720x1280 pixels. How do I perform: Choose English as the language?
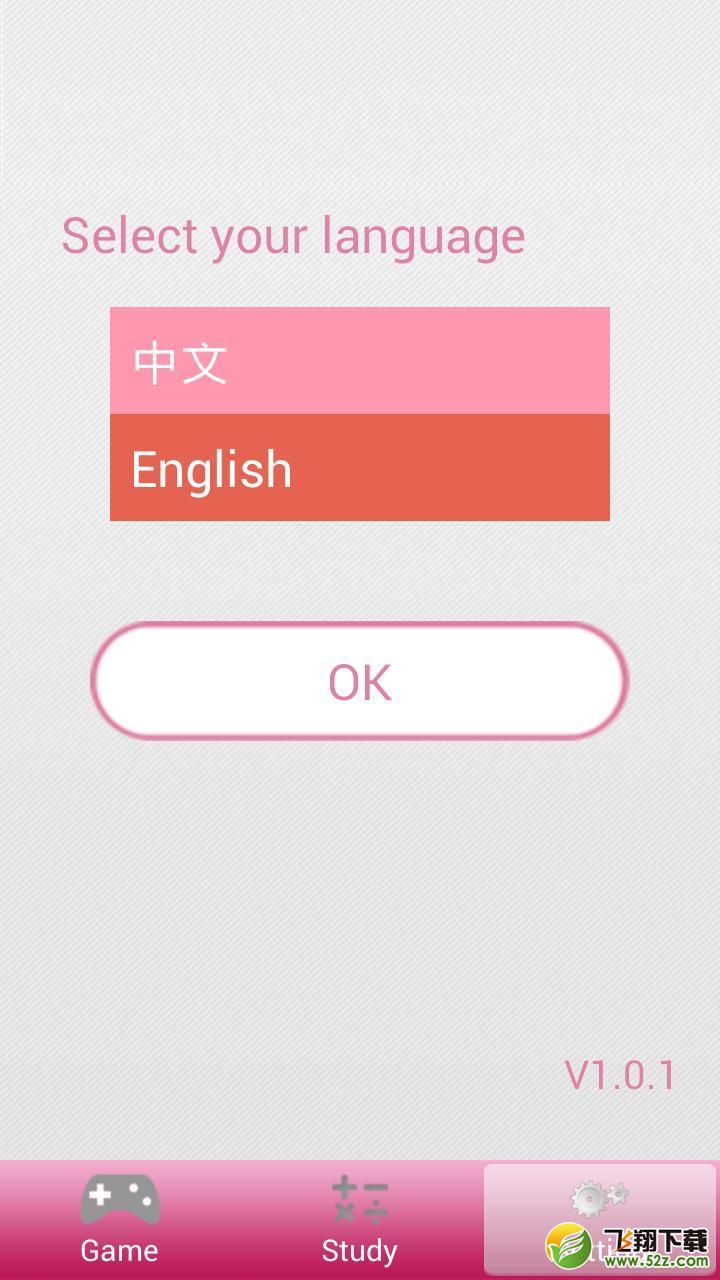pyautogui.click(x=359, y=467)
